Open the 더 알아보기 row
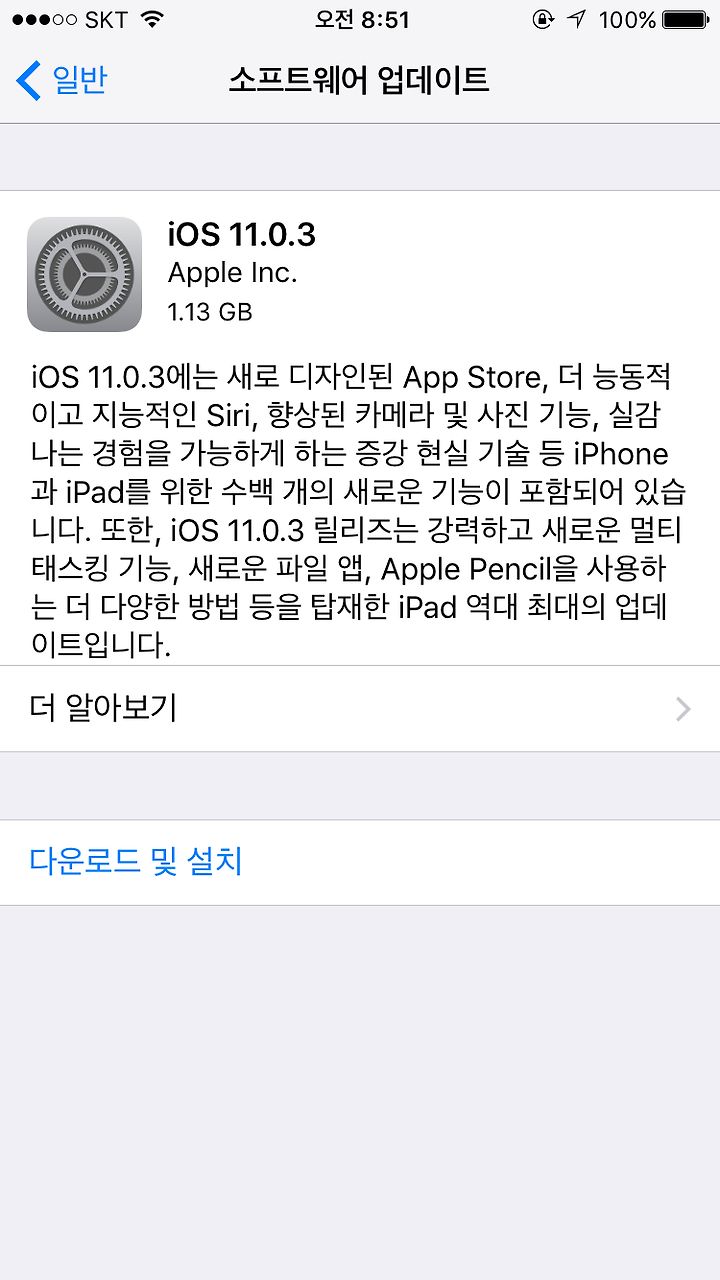Image resolution: width=720 pixels, height=1280 pixels. [x=360, y=709]
